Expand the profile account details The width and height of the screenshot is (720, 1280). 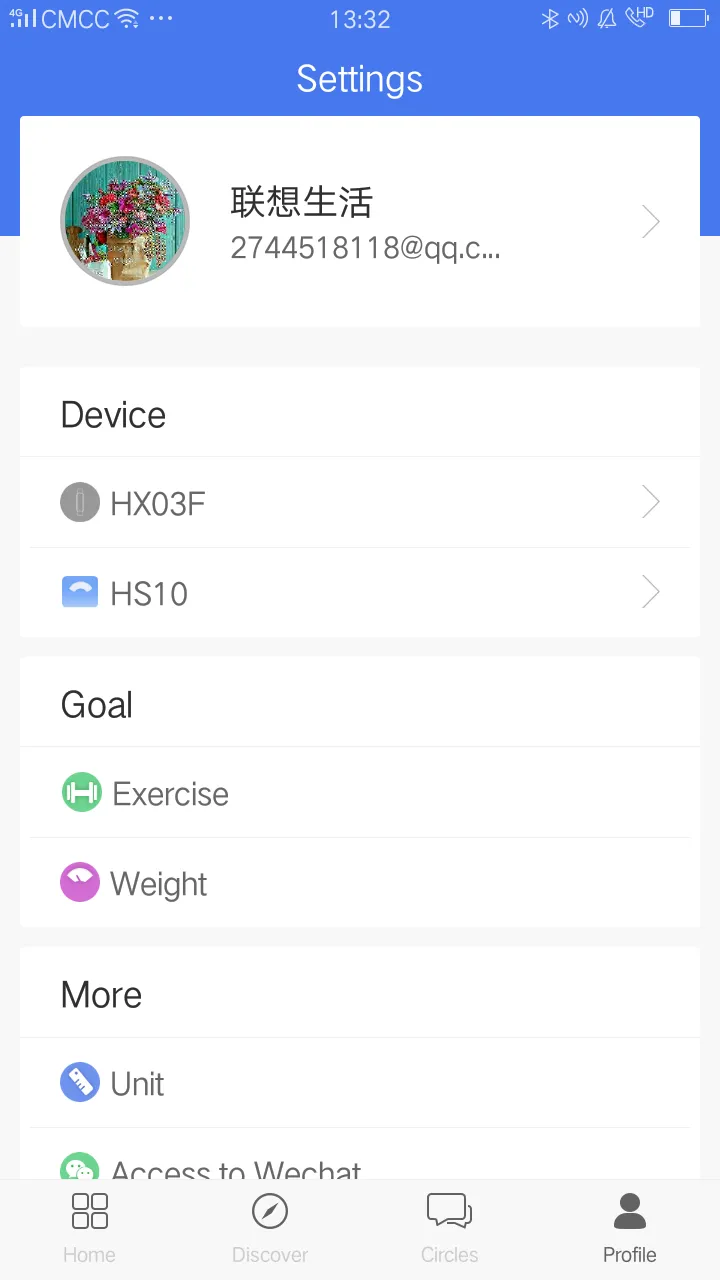click(x=651, y=221)
